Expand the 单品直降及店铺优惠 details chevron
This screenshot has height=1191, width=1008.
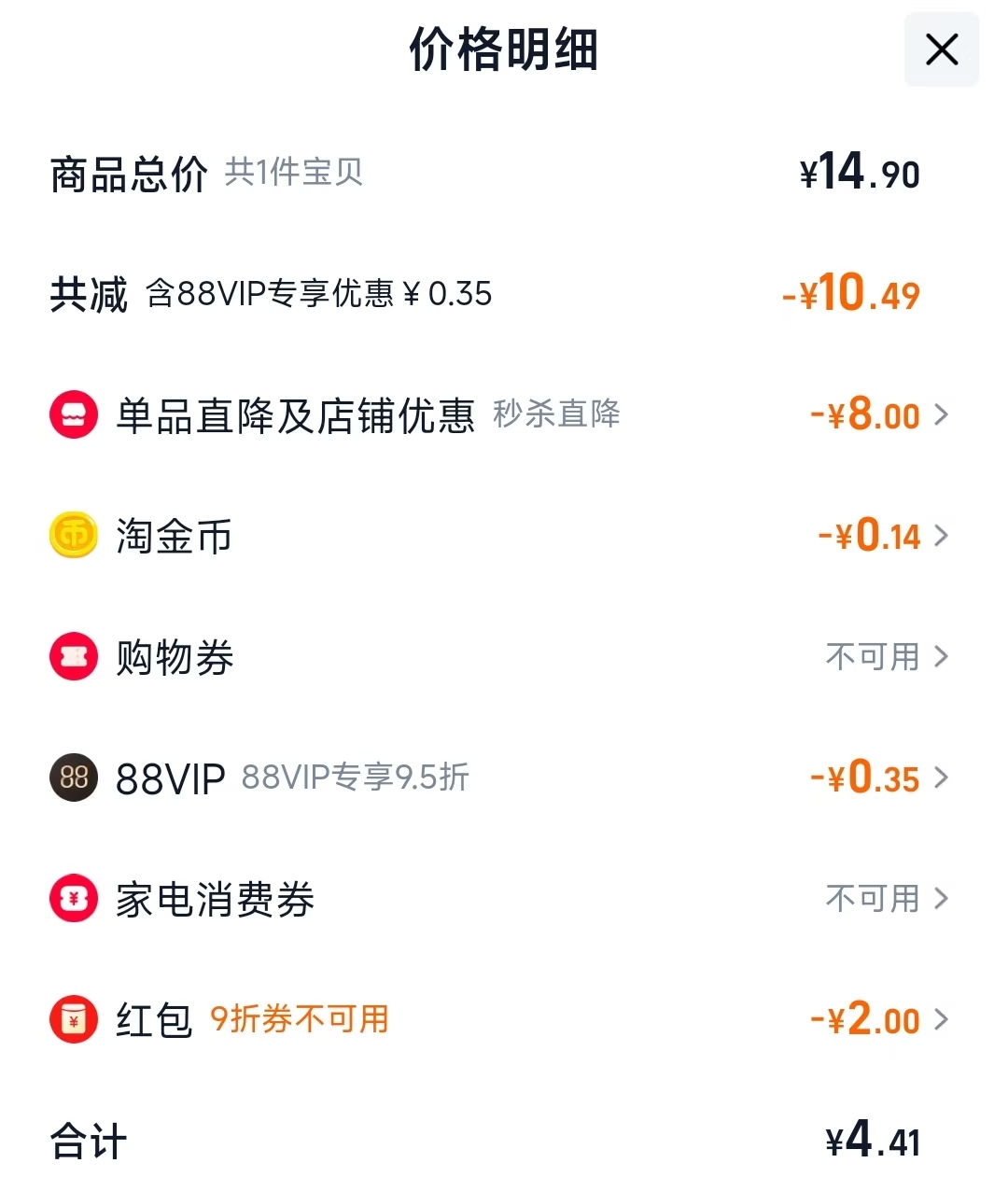pos(945,414)
